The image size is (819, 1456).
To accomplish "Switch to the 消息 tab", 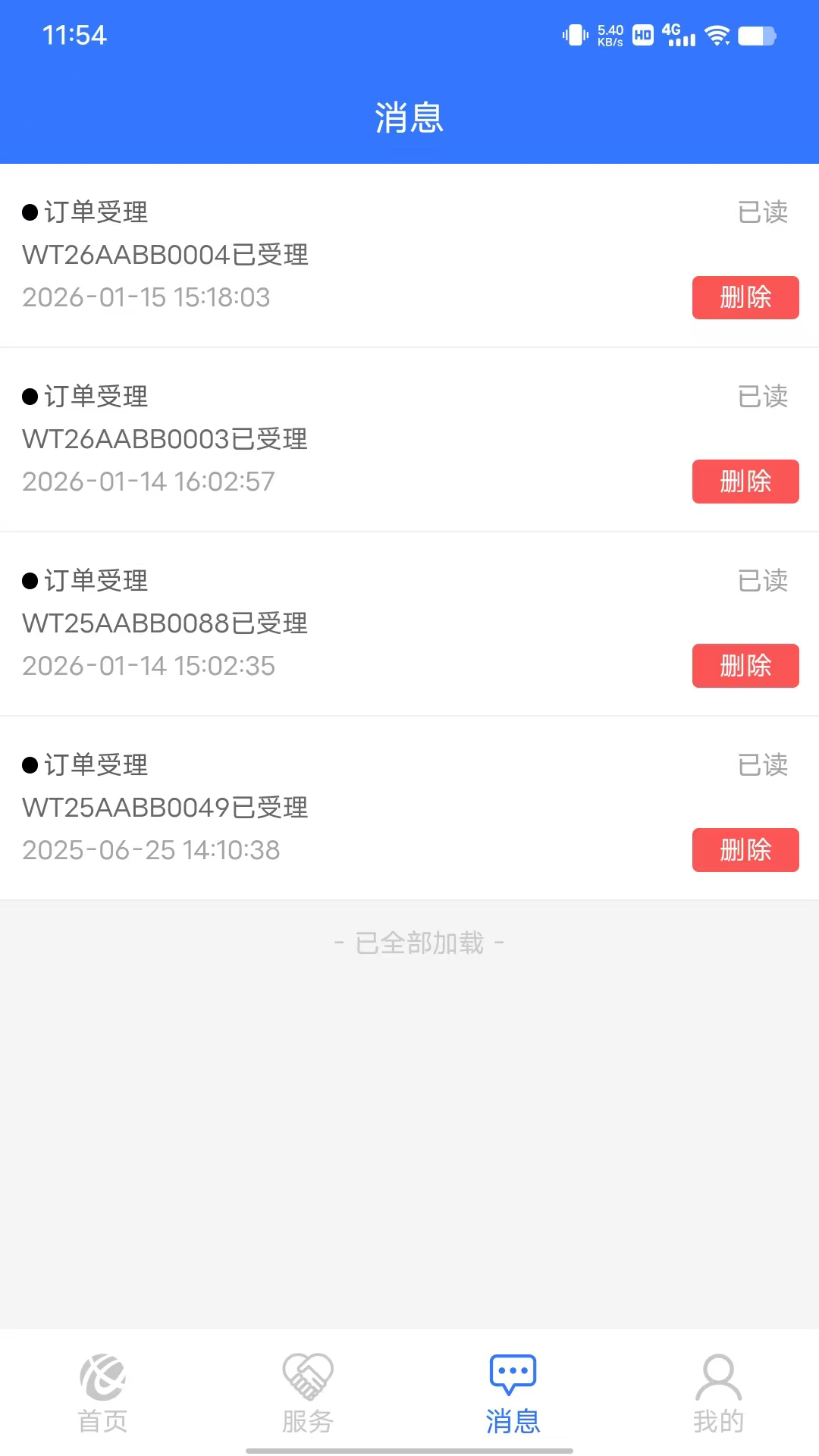I will coord(512,1395).
